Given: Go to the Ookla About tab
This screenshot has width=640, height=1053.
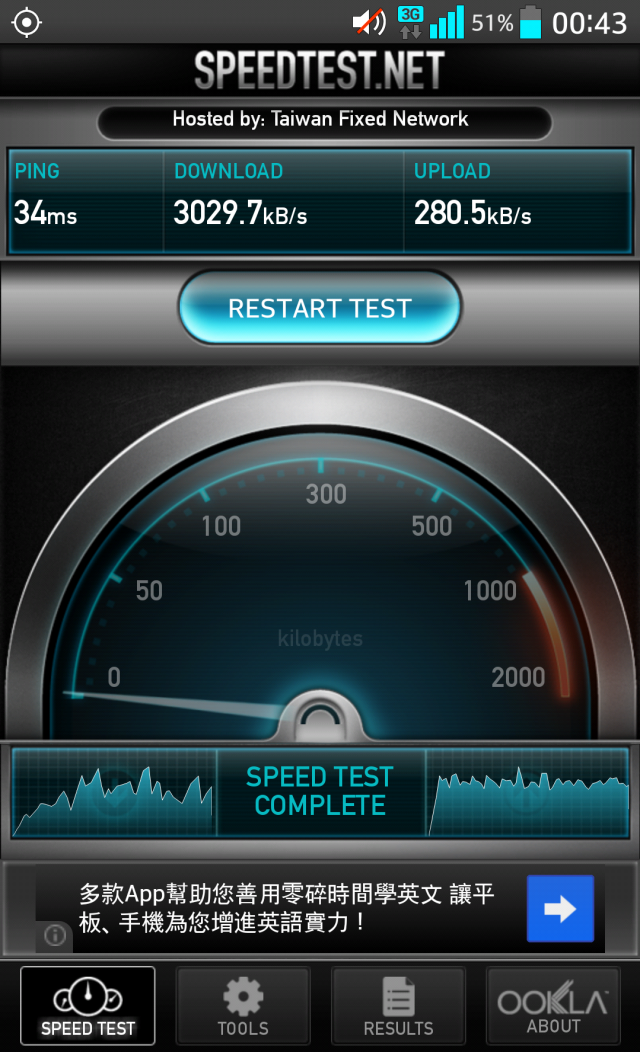Looking at the screenshot, I should [x=553, y=1006].
